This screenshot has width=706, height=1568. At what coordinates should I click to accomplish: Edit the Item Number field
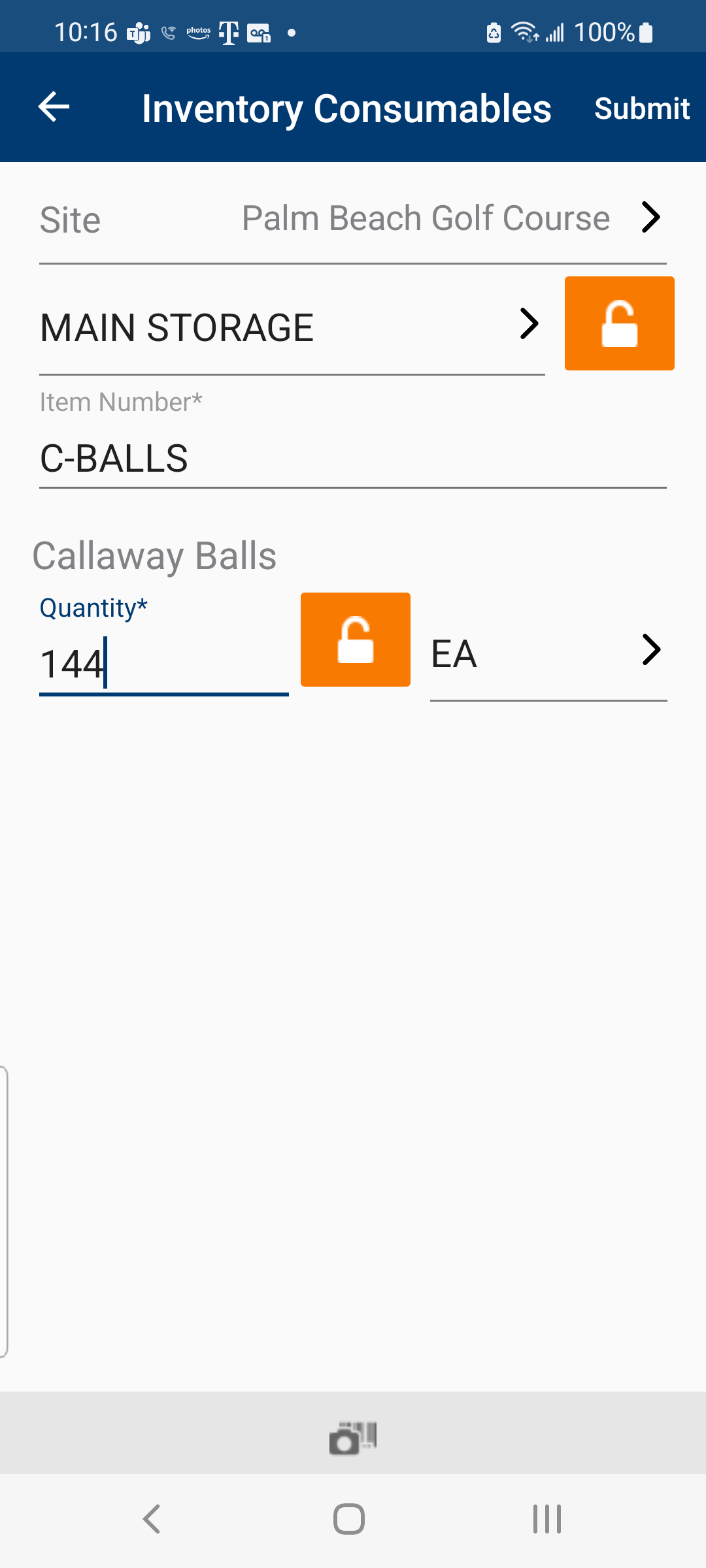point(352,459)
